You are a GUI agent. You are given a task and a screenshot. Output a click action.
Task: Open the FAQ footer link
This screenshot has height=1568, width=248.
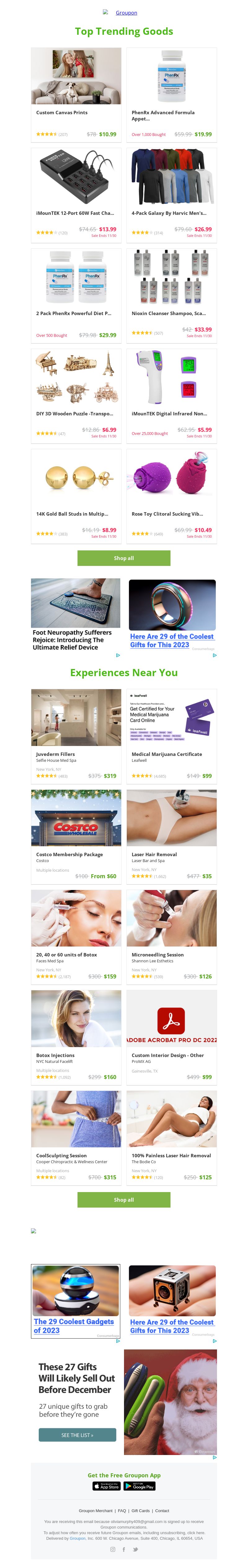coord(122,1510)
